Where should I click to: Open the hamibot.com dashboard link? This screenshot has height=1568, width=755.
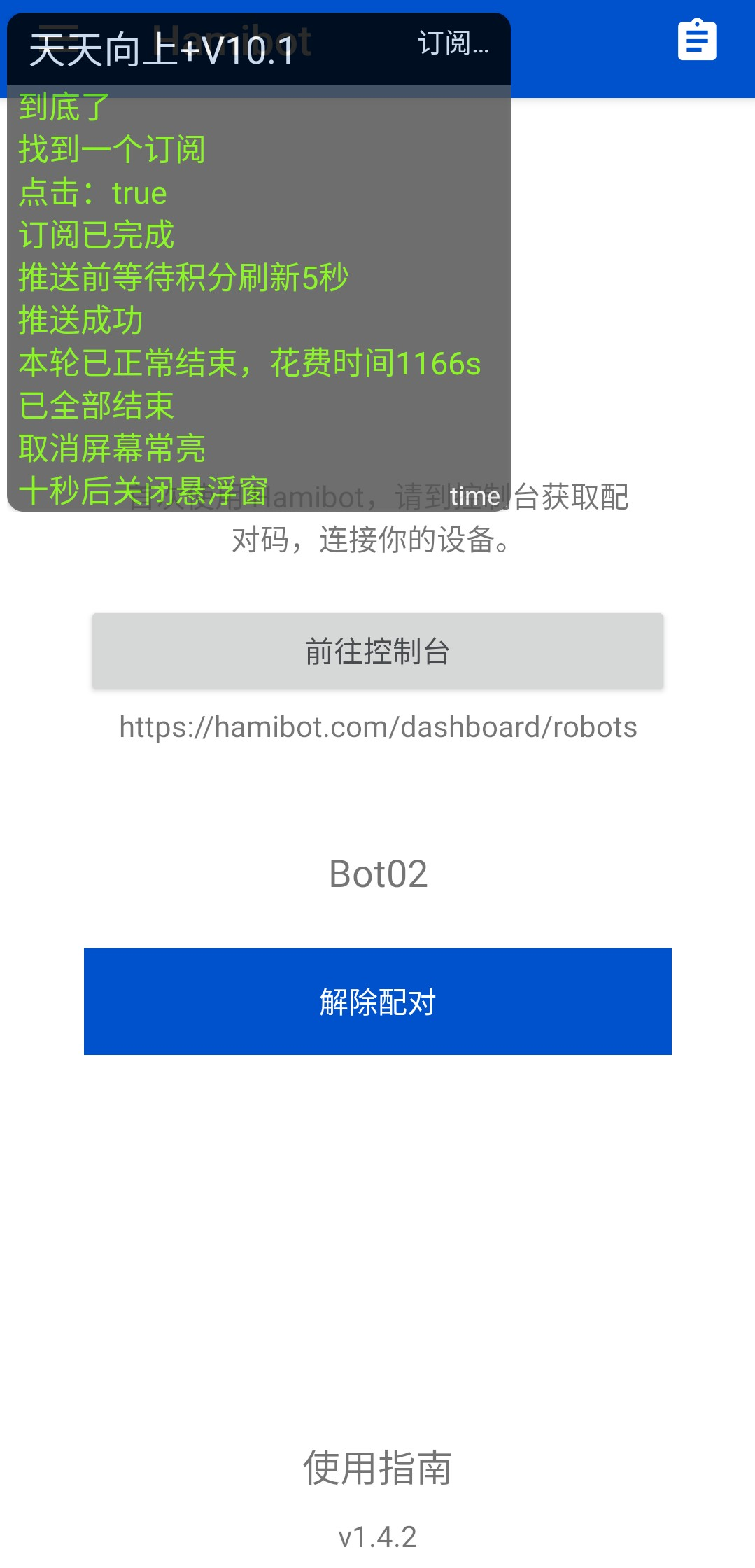pyautogui.click(x=378, y=727)
